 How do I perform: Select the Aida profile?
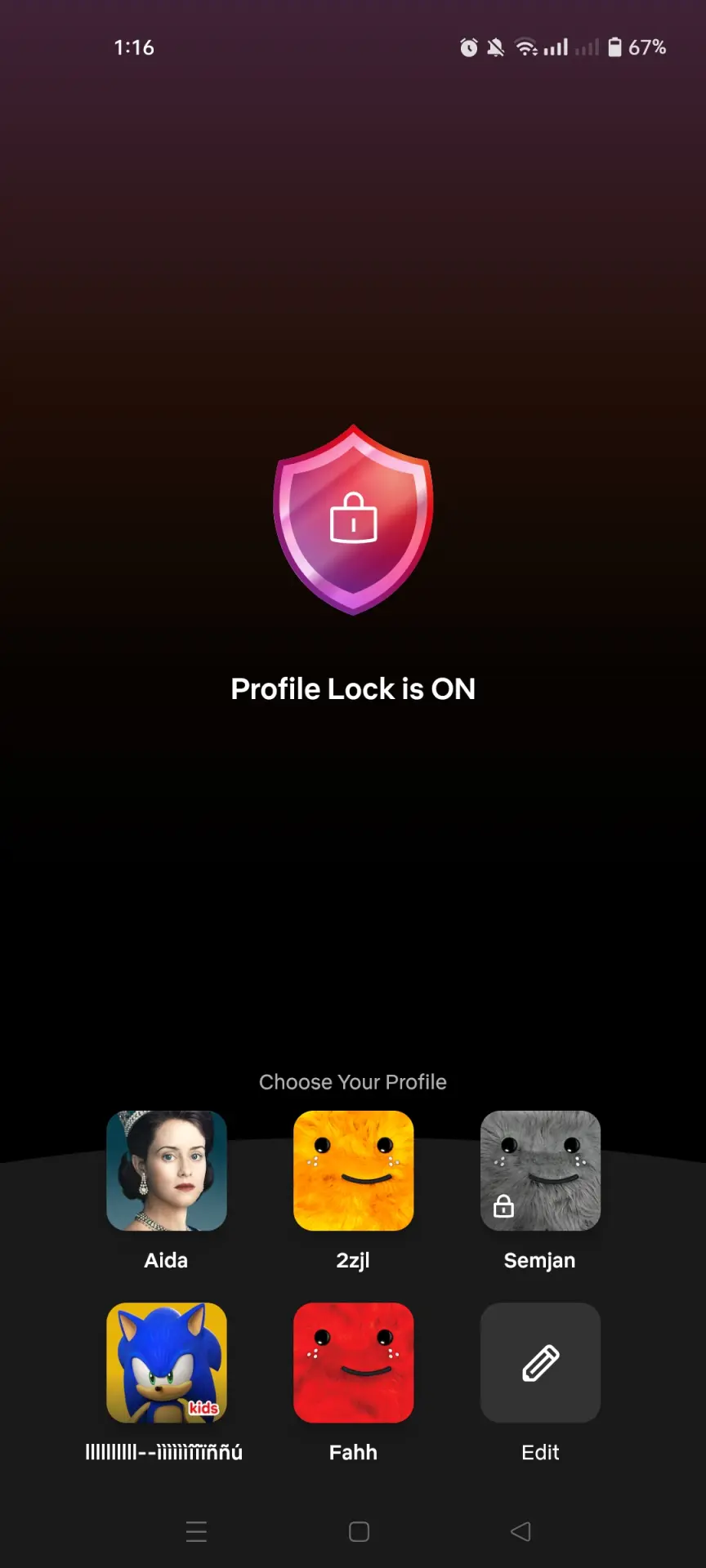pos(167,1170)
